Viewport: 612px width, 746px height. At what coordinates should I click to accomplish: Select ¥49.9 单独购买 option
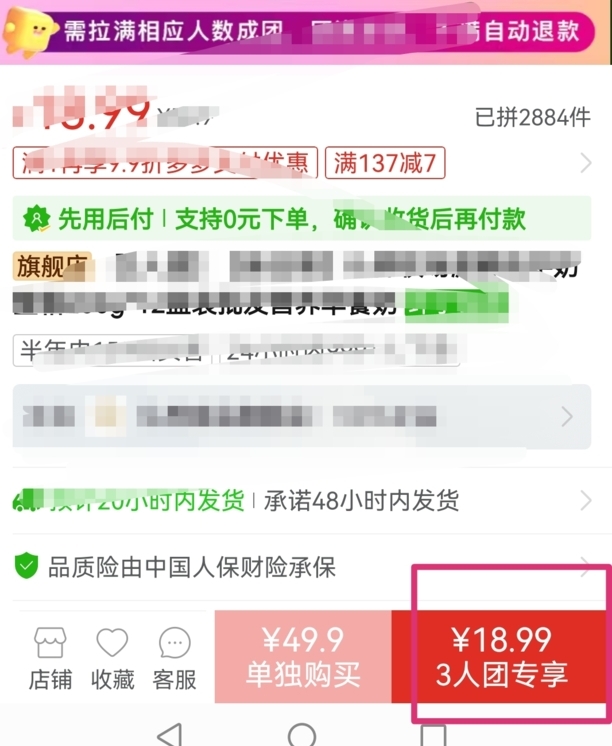click(x=303, y=656)
